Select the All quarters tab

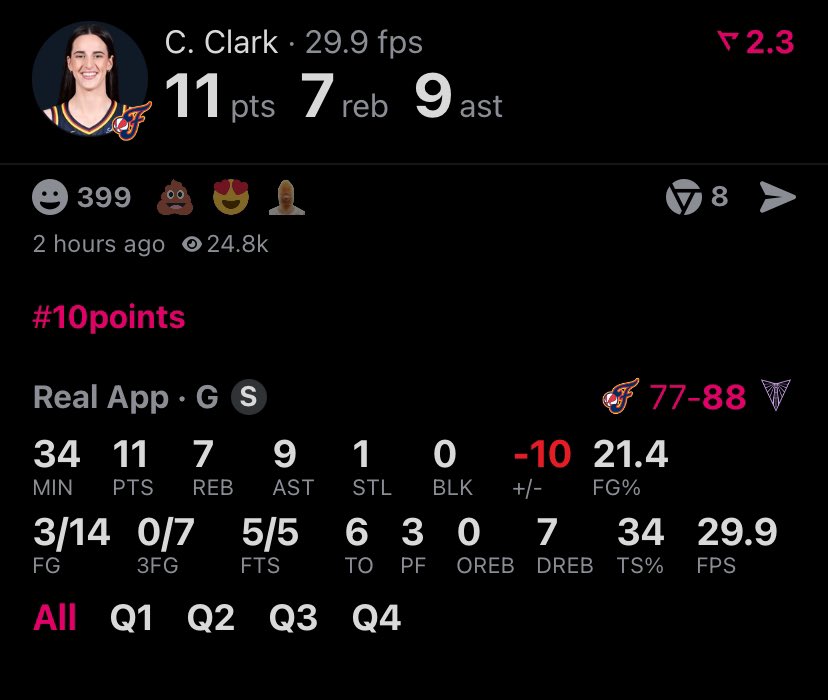point(55,618)
